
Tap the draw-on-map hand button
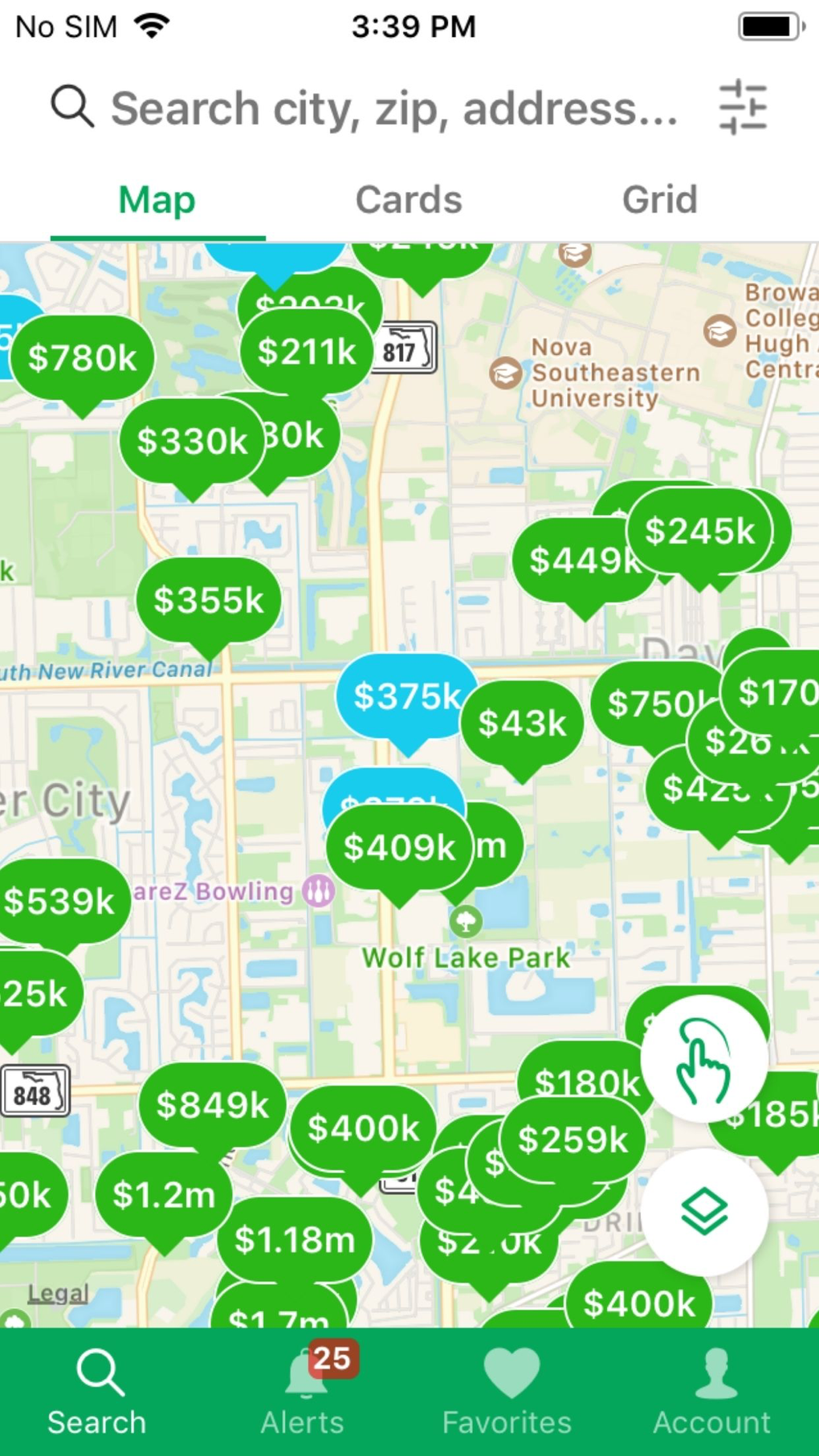pyautogui.click(x=703, y=1059)
